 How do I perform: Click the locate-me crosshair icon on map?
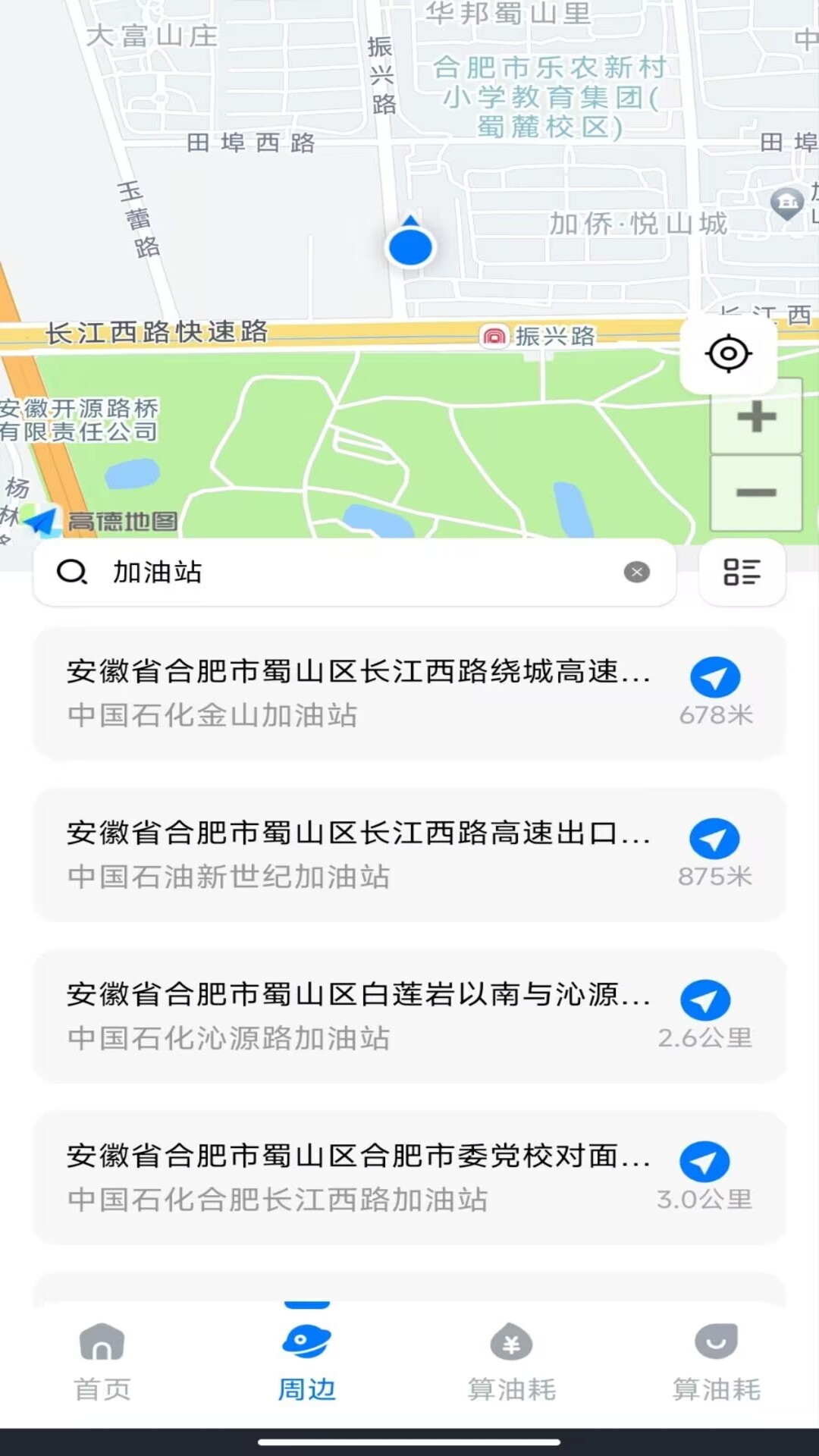(x=729, y=353)
